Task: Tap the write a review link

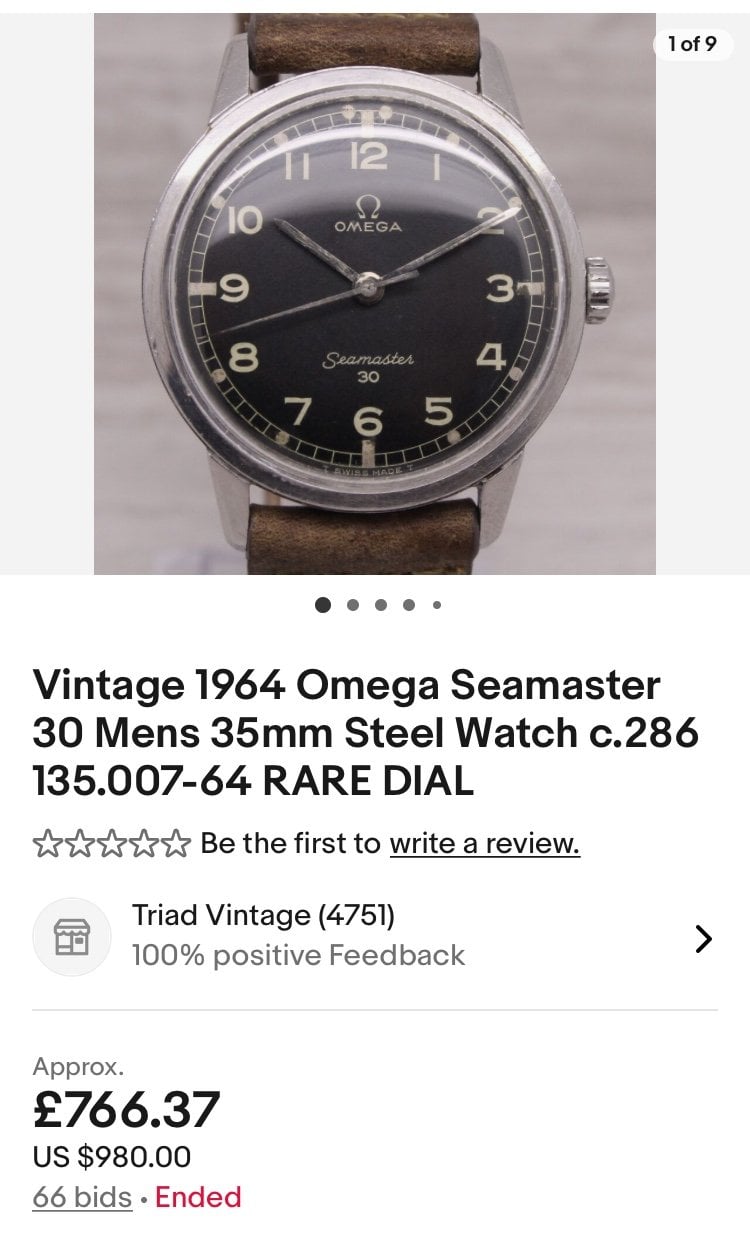Action: pos(484,843)
